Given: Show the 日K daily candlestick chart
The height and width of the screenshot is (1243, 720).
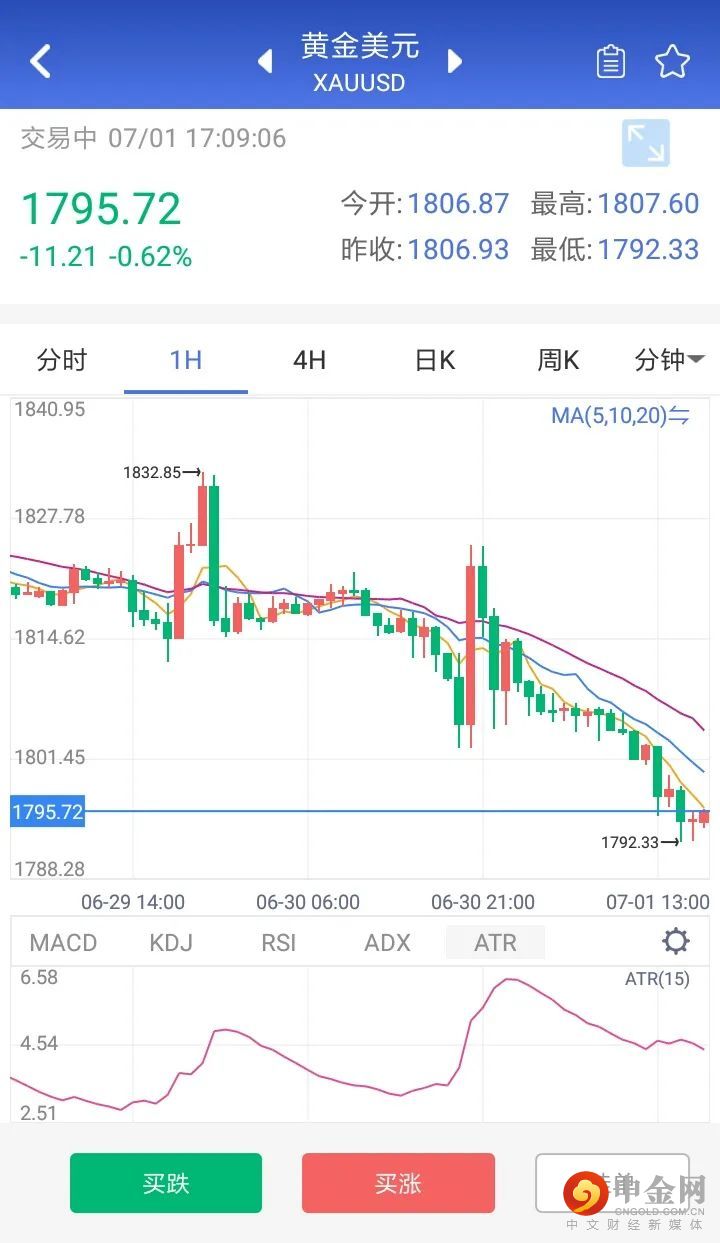Looking at the screenshot, I should pos(435,360).
